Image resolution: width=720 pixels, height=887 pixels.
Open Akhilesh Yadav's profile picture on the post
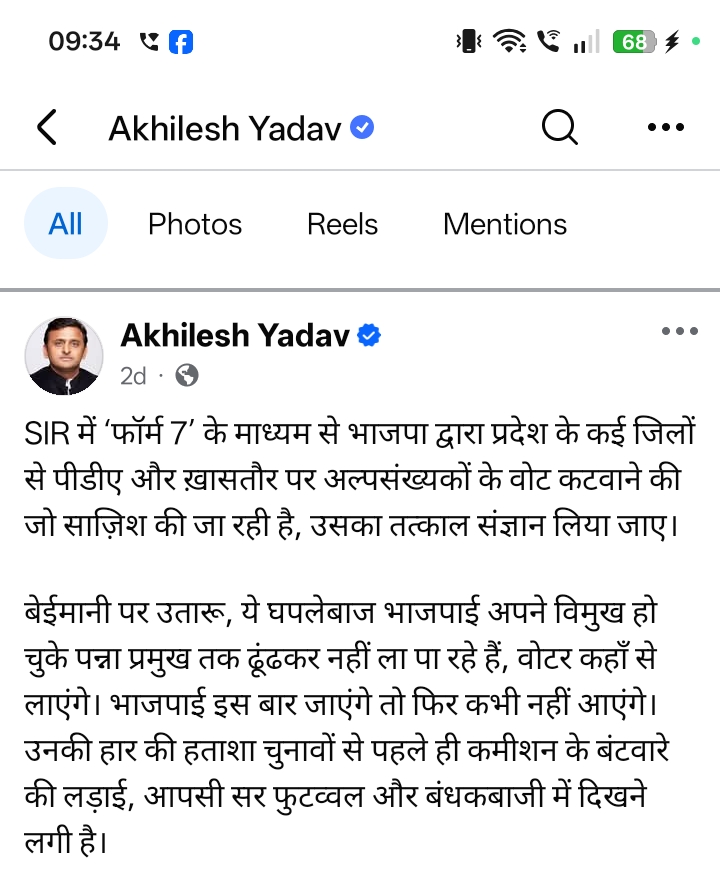coord(63,356)
